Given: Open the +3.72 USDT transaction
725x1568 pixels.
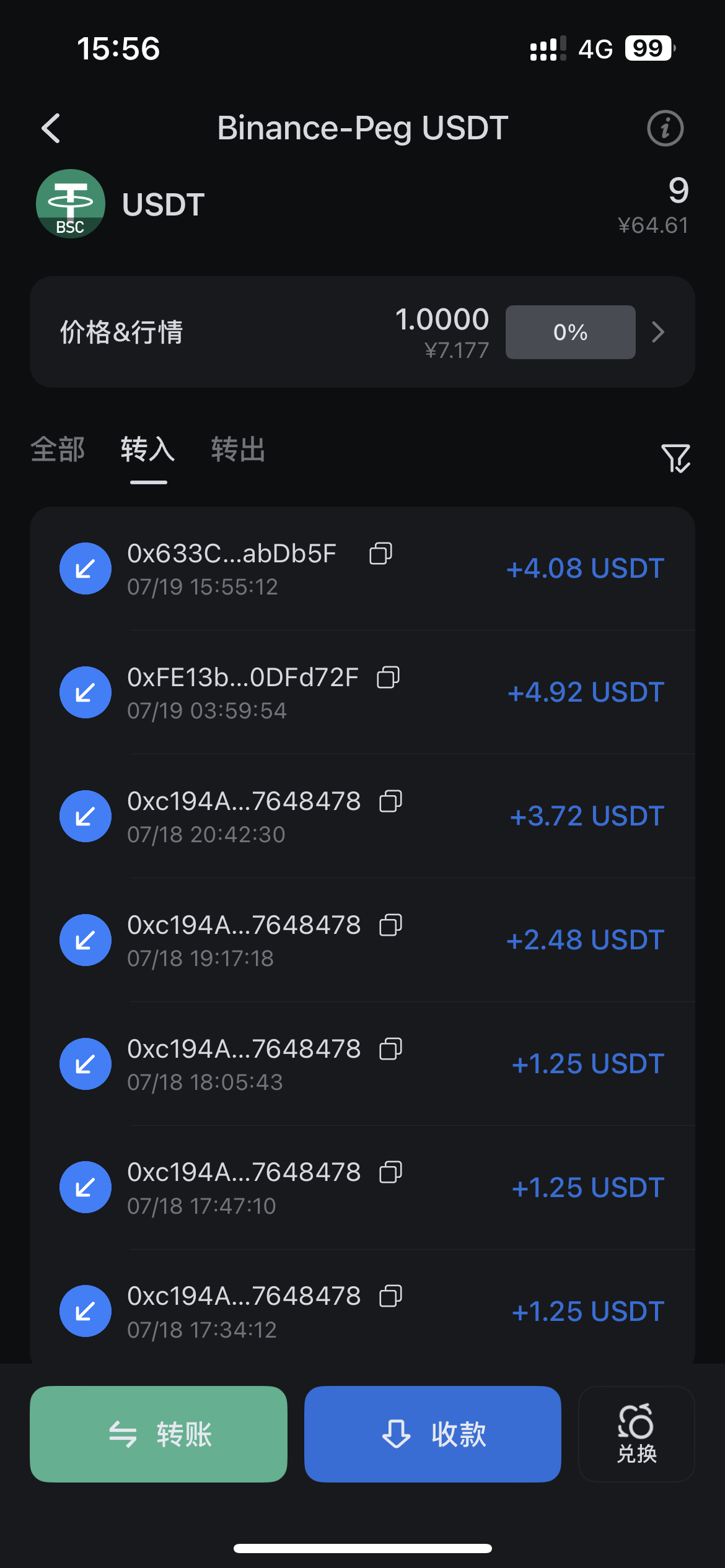Looking at the screenshot, I should click(362, 816).
